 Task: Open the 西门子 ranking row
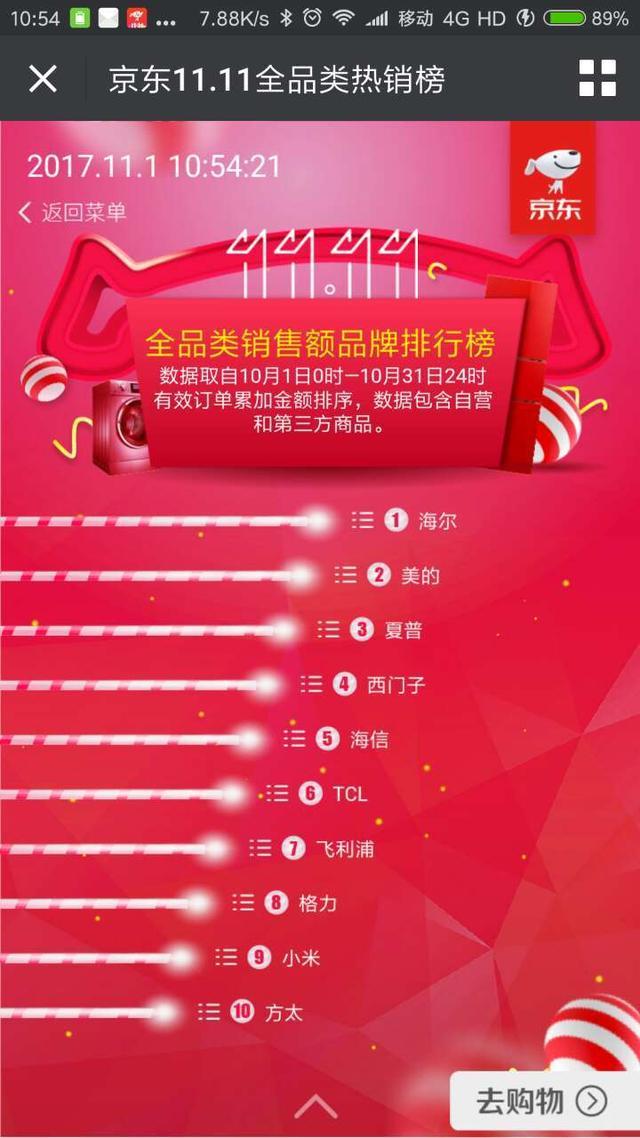[363, 684]
